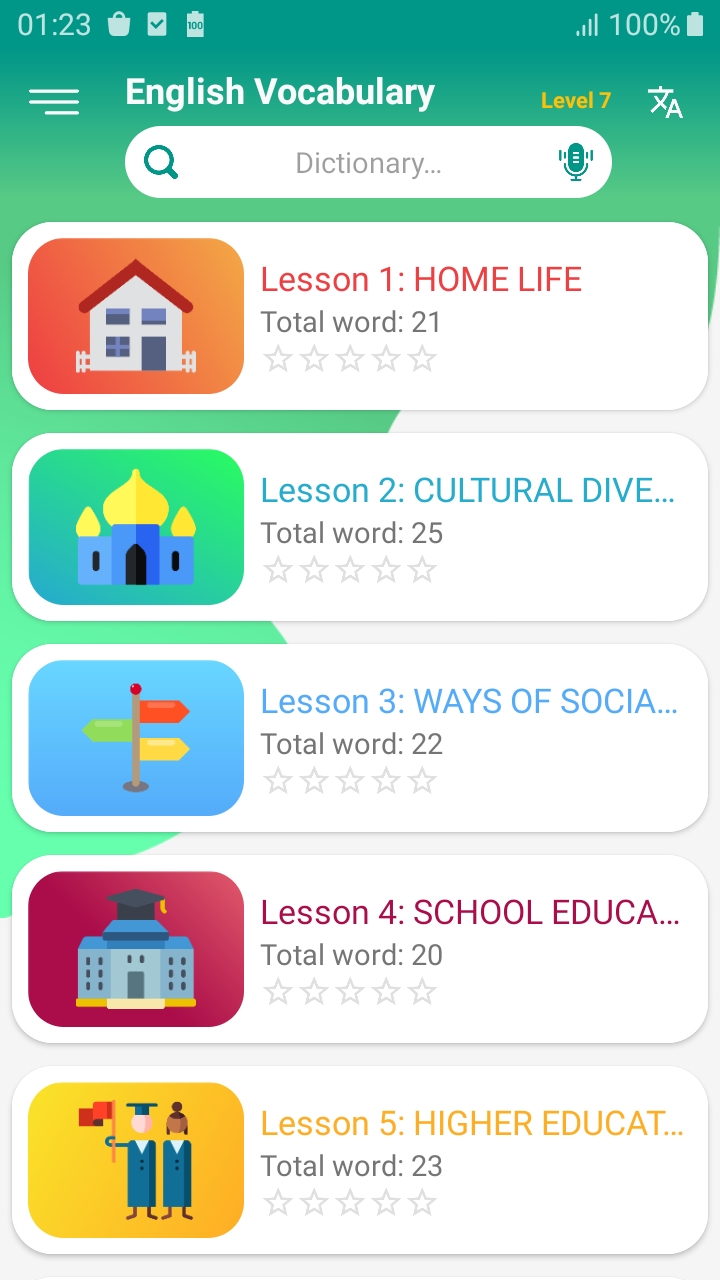Change the Level 7 setting
This screenshot has height=1280, width=720.
575,101
